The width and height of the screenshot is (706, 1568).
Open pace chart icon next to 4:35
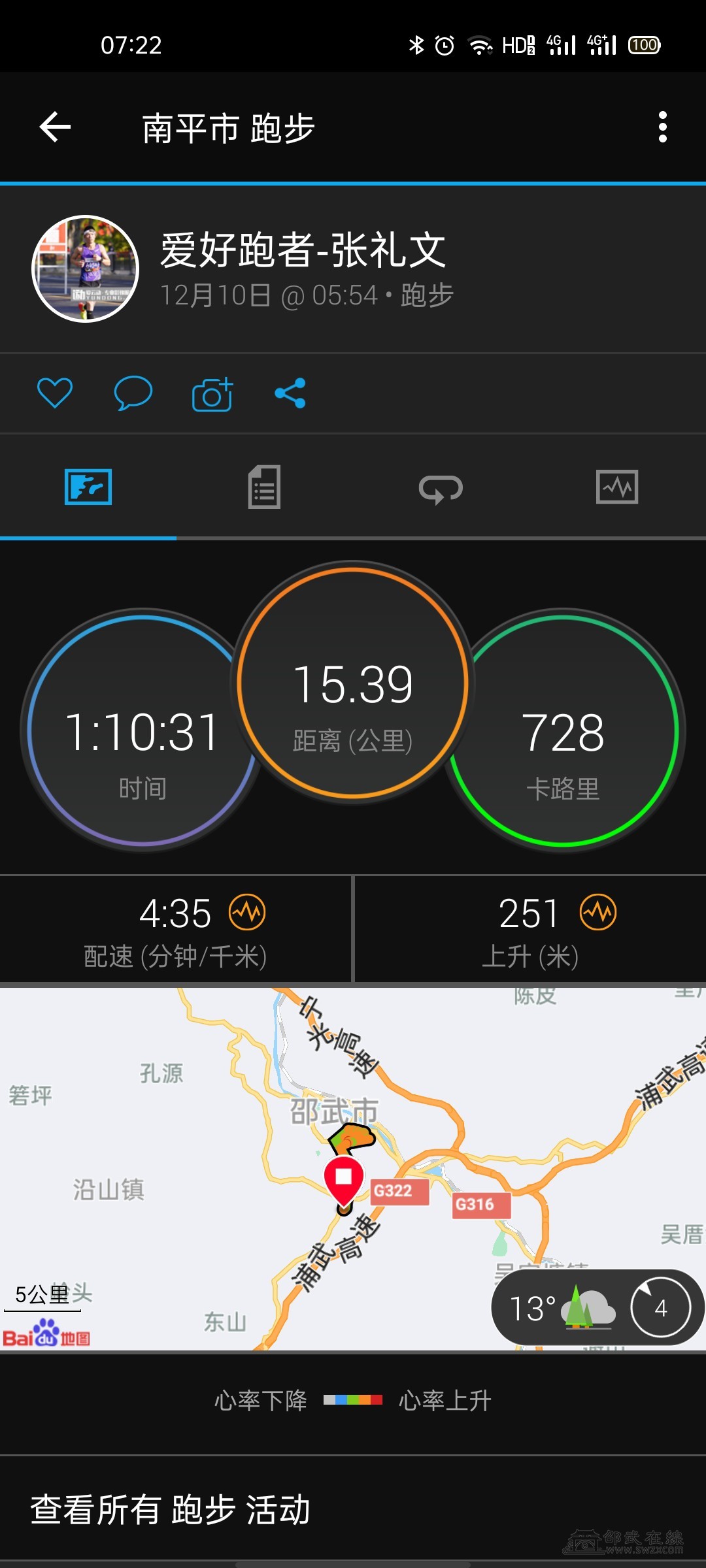click(x=247, y=912)
